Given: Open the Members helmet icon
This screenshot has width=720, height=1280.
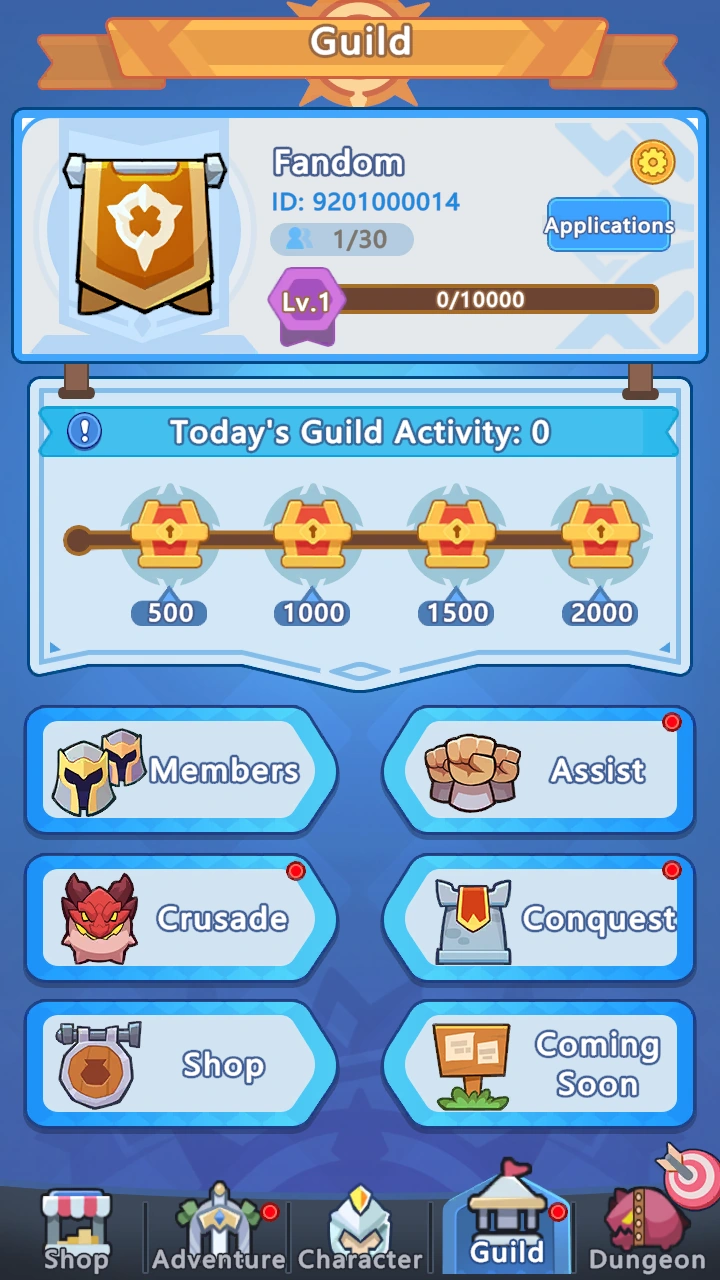Looking at the screenshot, I should [x=95, y=768].
